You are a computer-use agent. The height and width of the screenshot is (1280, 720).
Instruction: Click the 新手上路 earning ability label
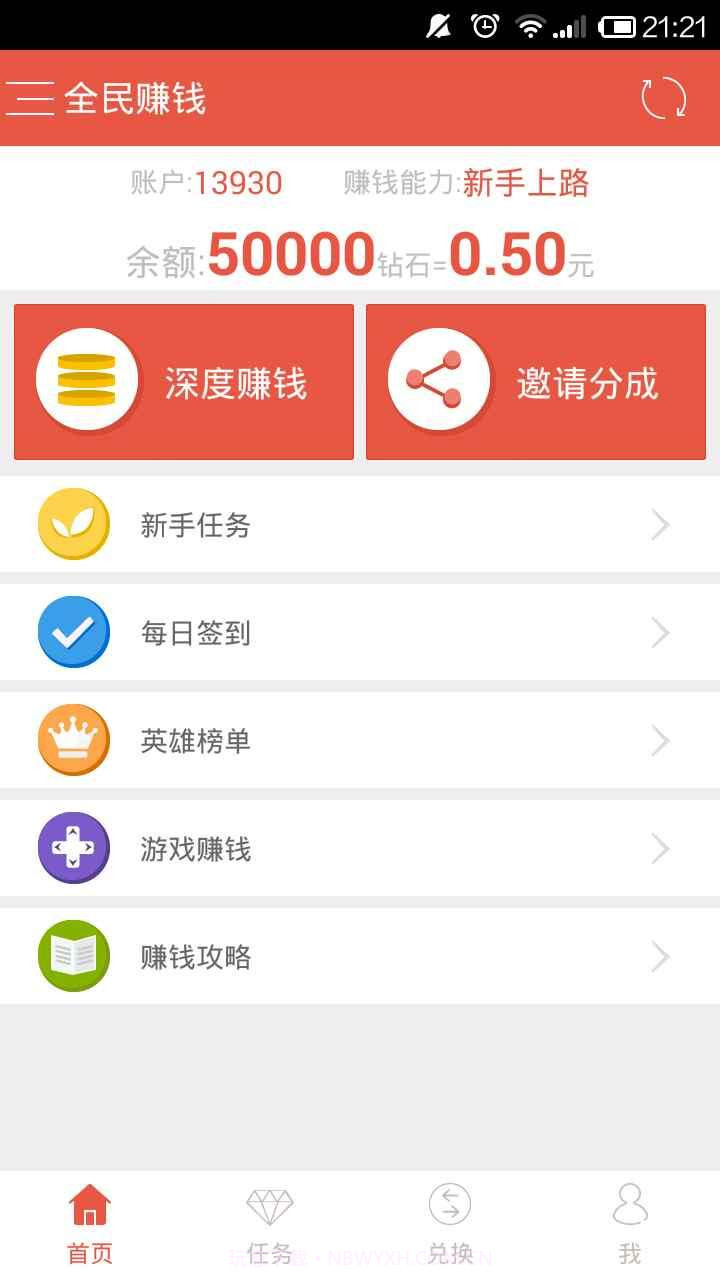(525, 185)
